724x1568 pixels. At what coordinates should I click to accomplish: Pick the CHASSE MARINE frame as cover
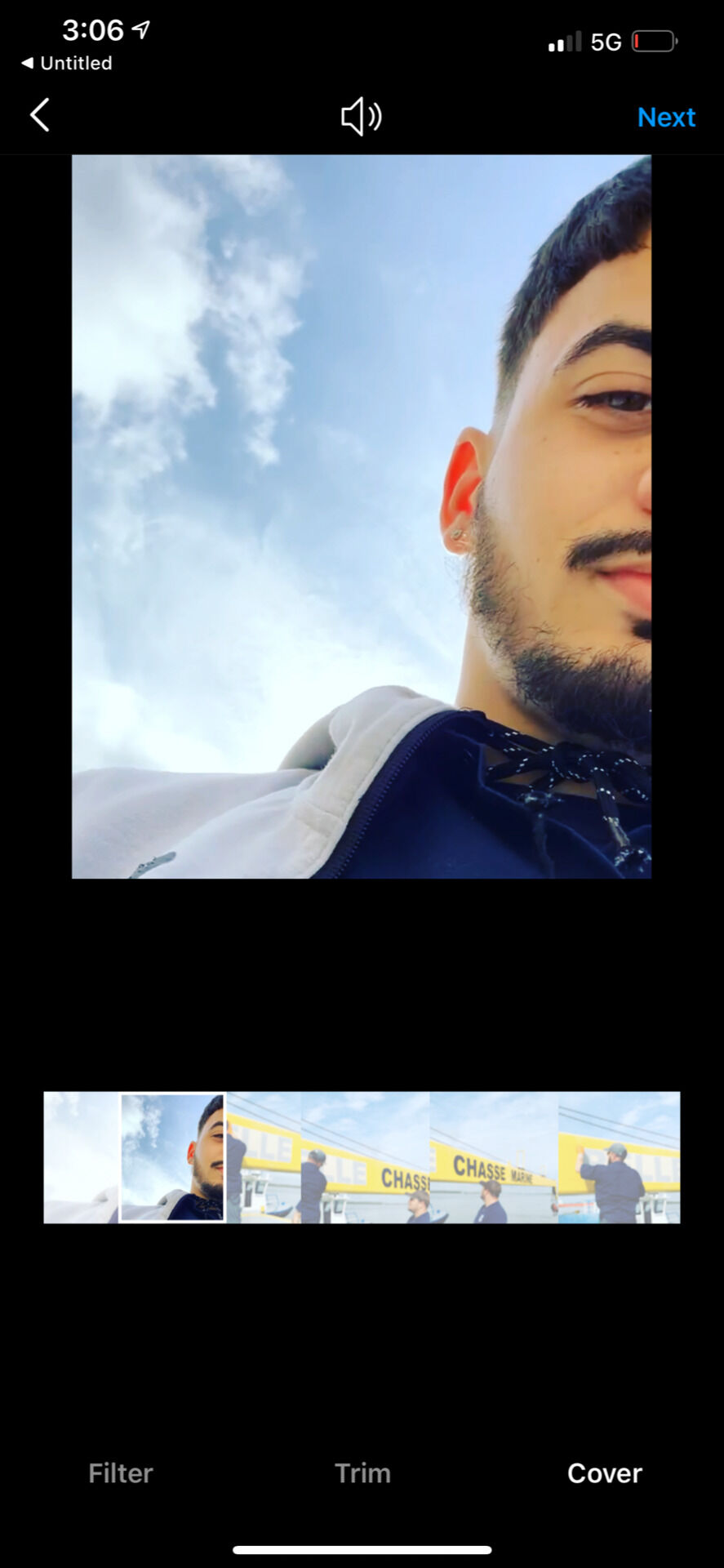(494, 1157)
